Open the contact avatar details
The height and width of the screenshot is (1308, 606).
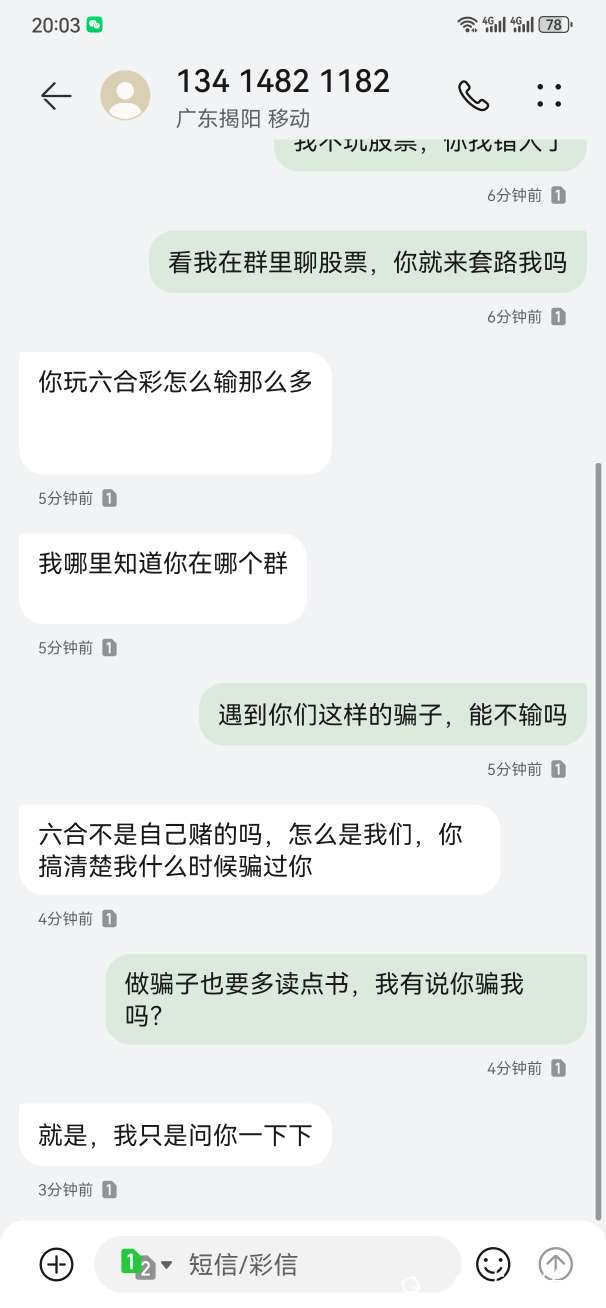tap(125, 96)
